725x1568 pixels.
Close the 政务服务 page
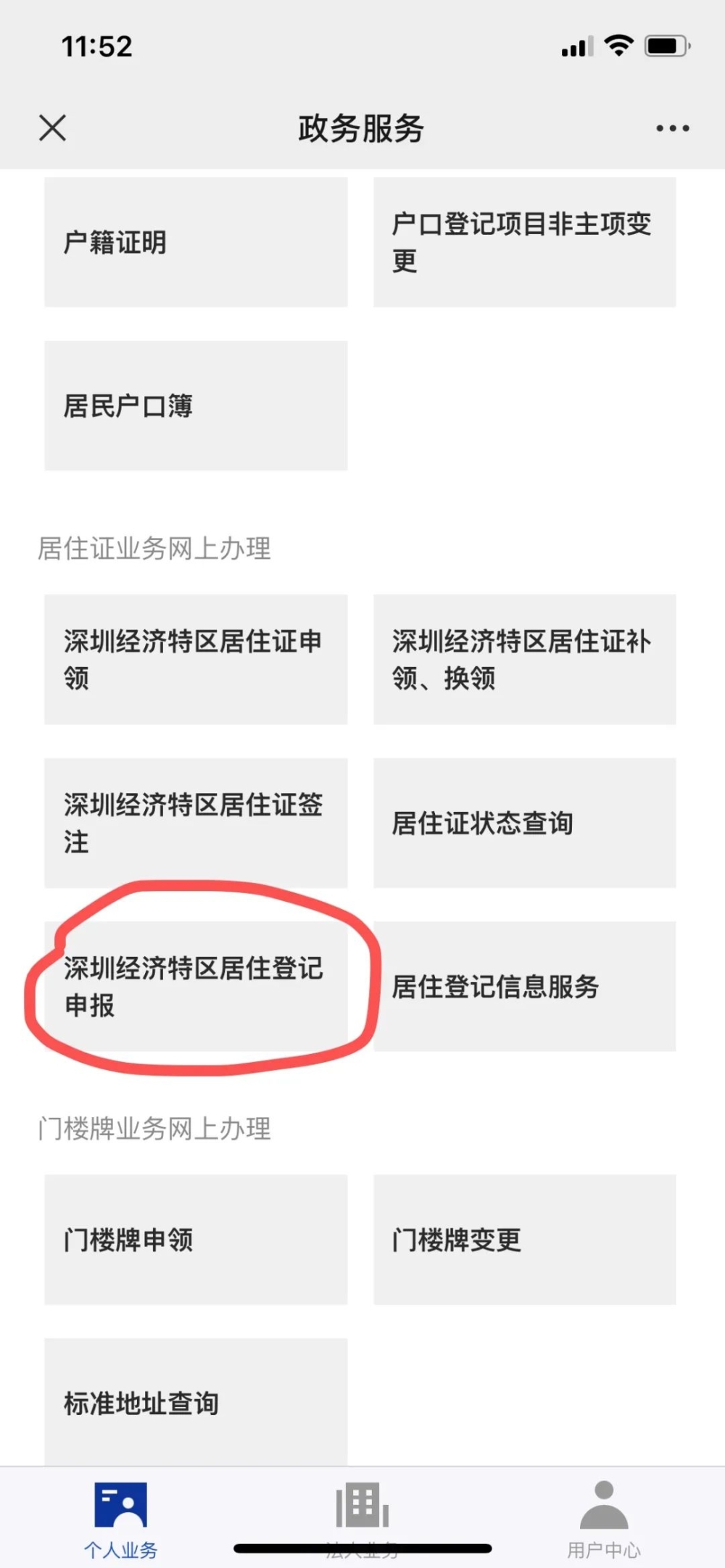(x=52, y=128)
